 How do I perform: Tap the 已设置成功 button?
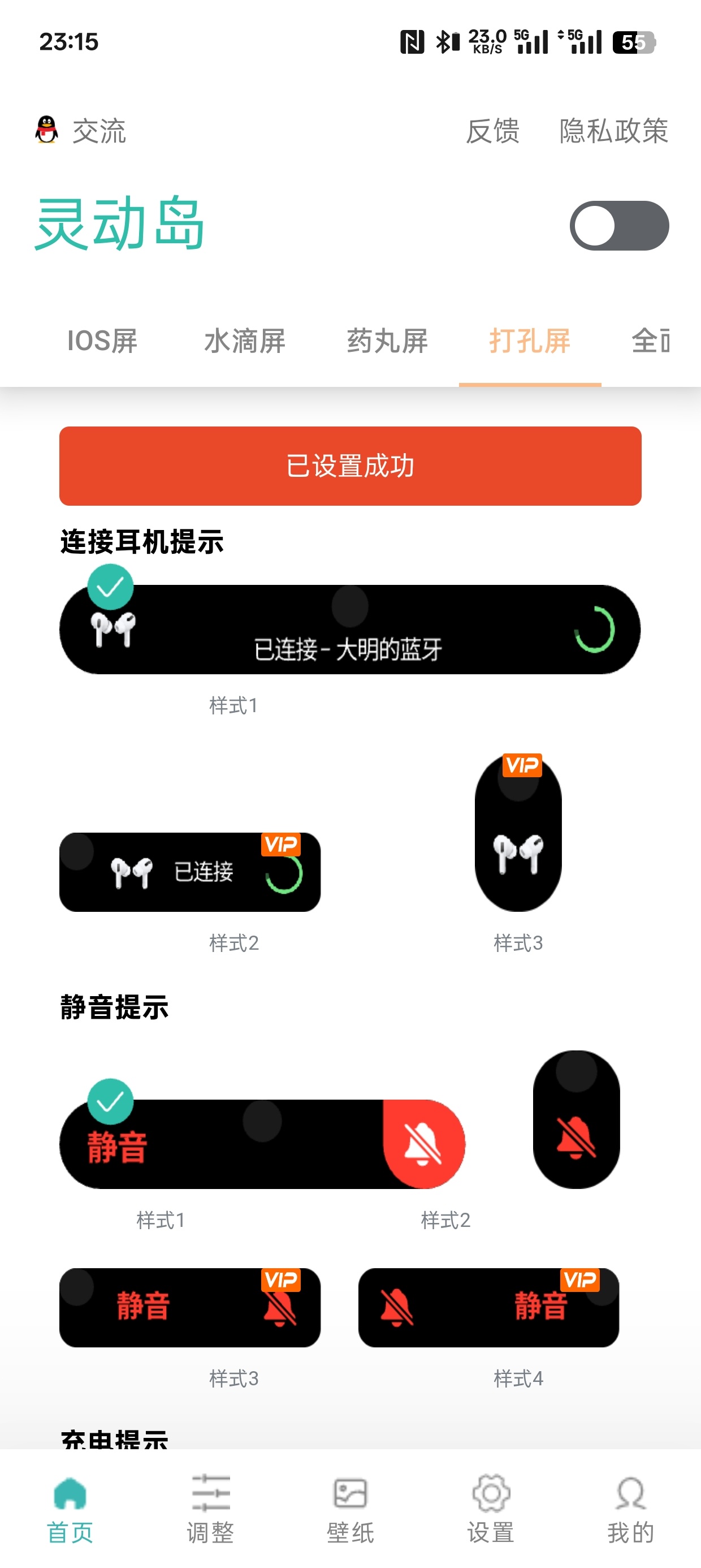coord(350,466)
